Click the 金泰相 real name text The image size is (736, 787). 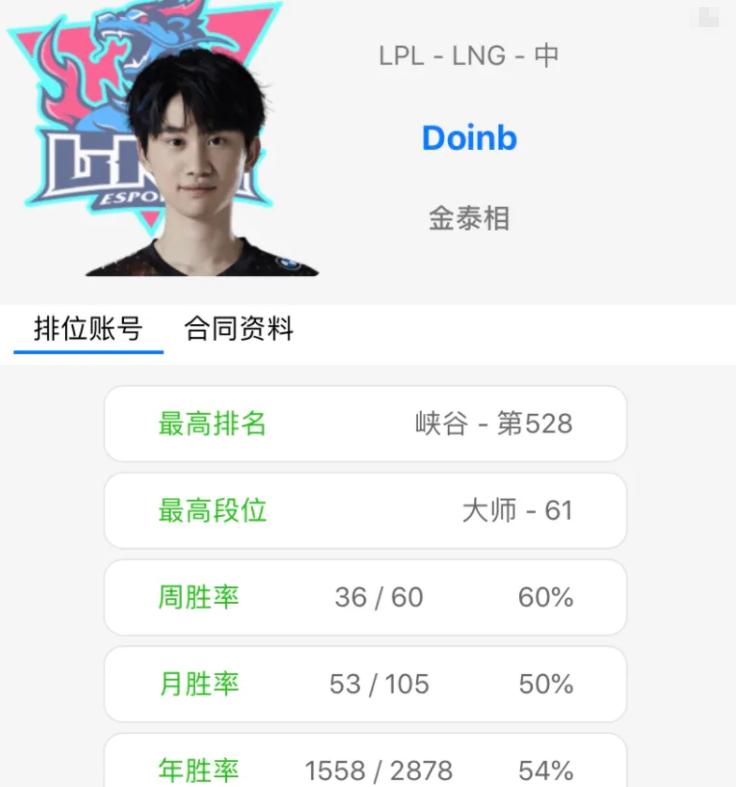click(469, 219)
